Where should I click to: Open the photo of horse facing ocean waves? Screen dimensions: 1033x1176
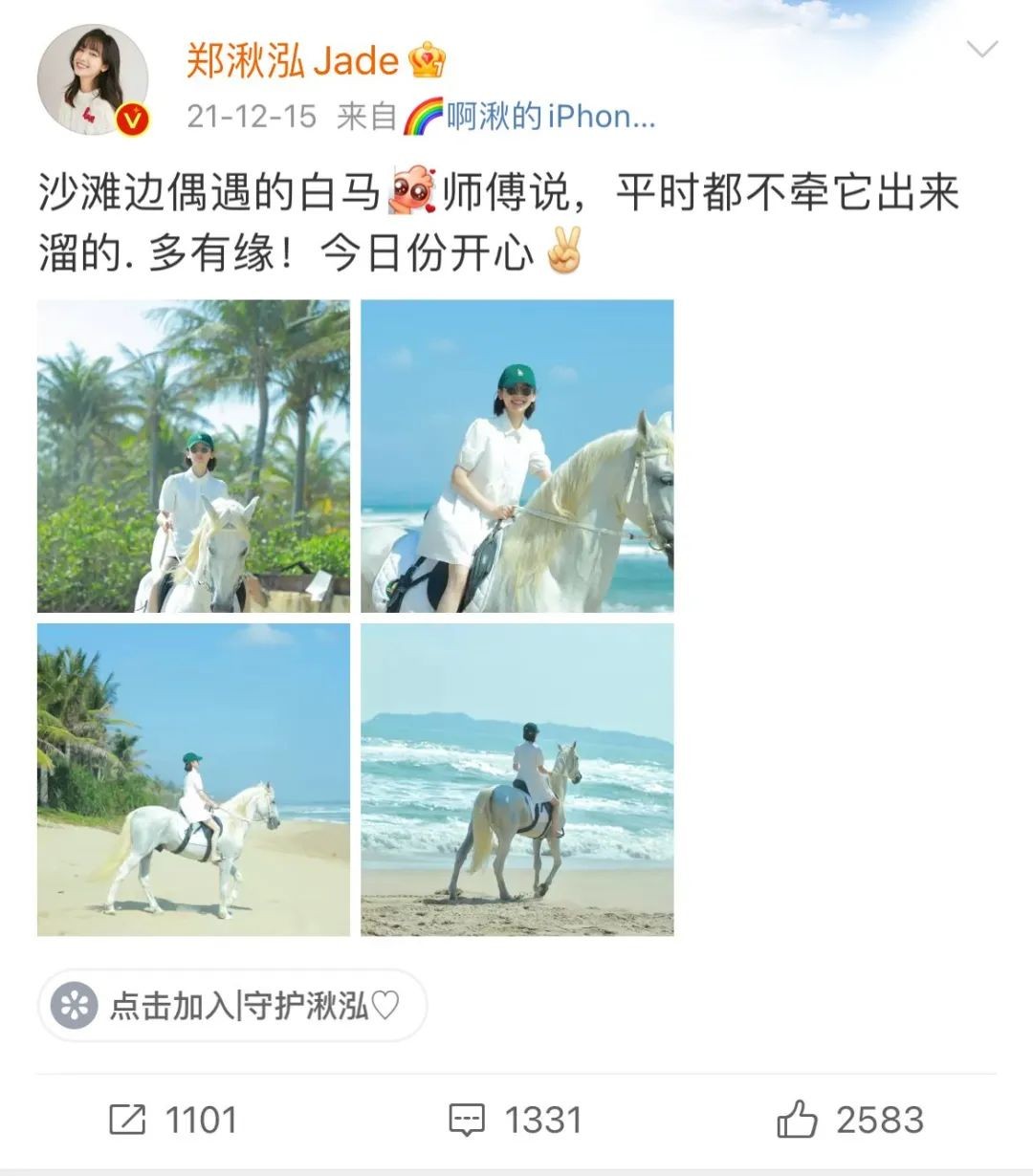coord(516,779)
